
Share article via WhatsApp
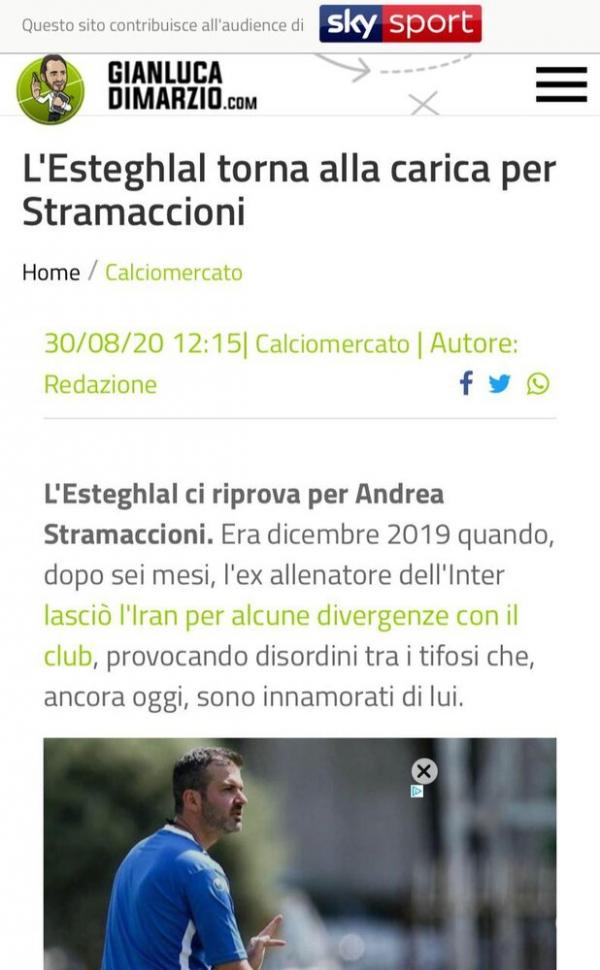538,383
